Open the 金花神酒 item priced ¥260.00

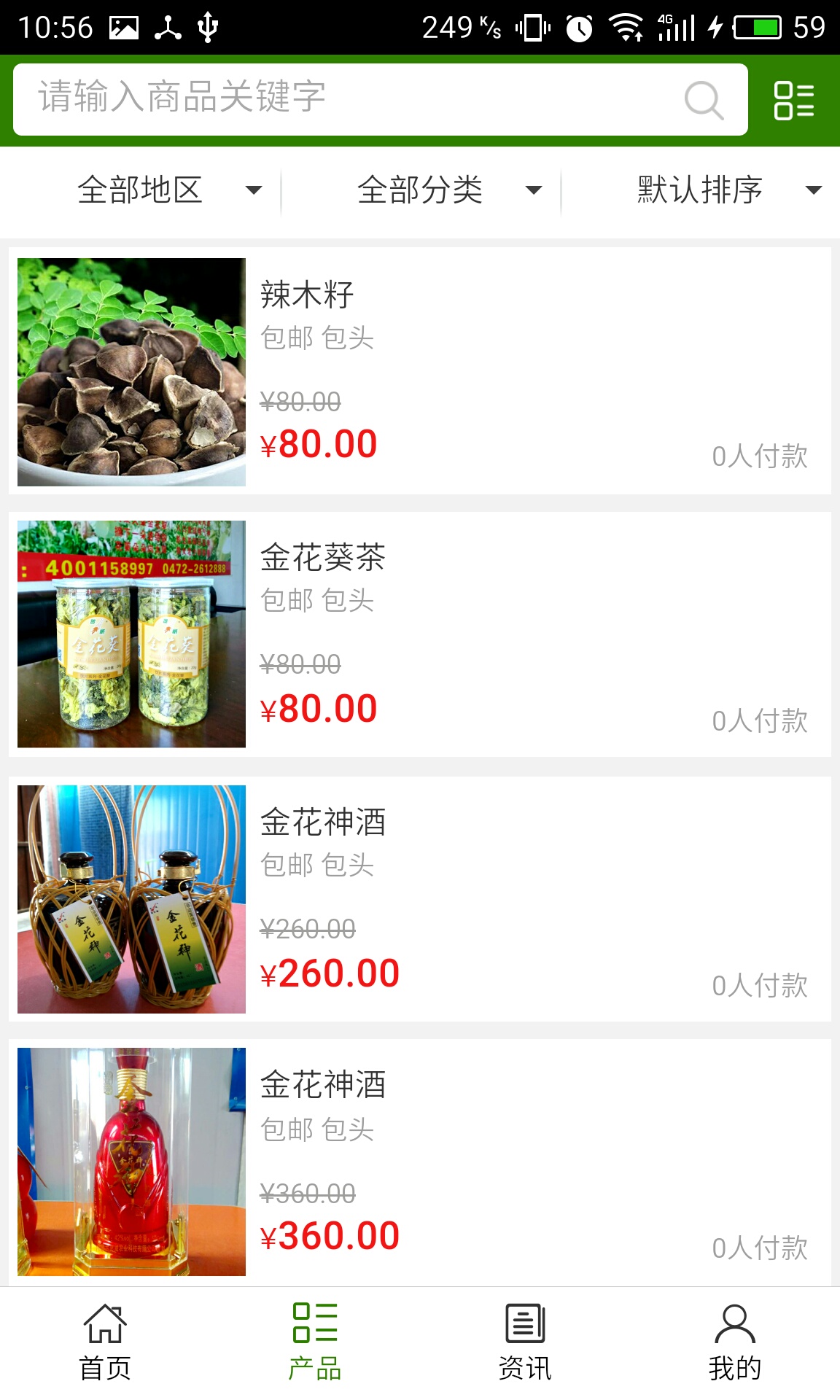(420, 898)
